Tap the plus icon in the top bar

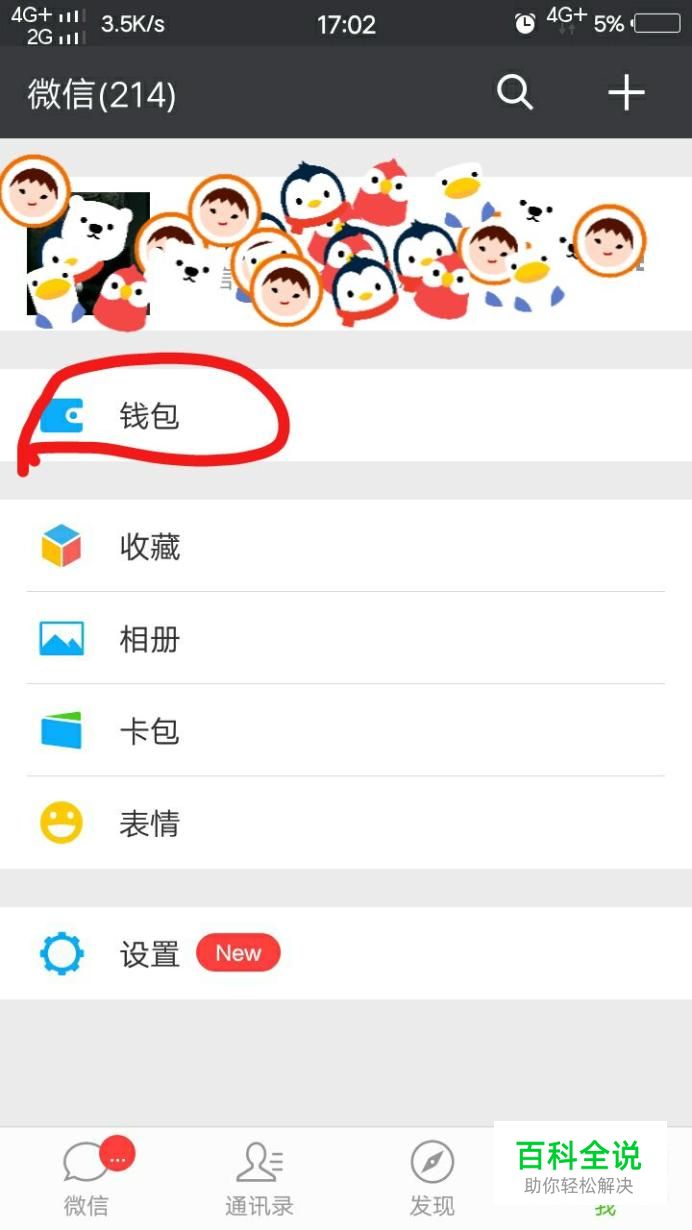(626, 93)
